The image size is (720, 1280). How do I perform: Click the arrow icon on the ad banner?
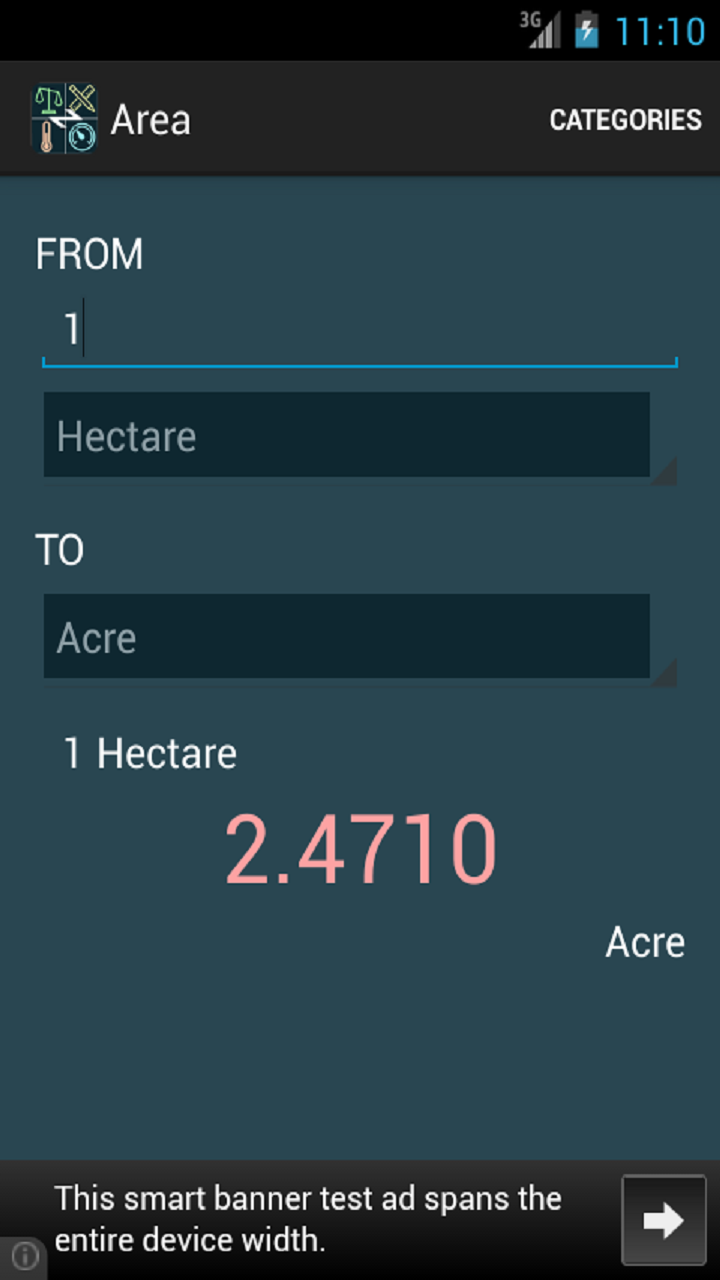663,1219
